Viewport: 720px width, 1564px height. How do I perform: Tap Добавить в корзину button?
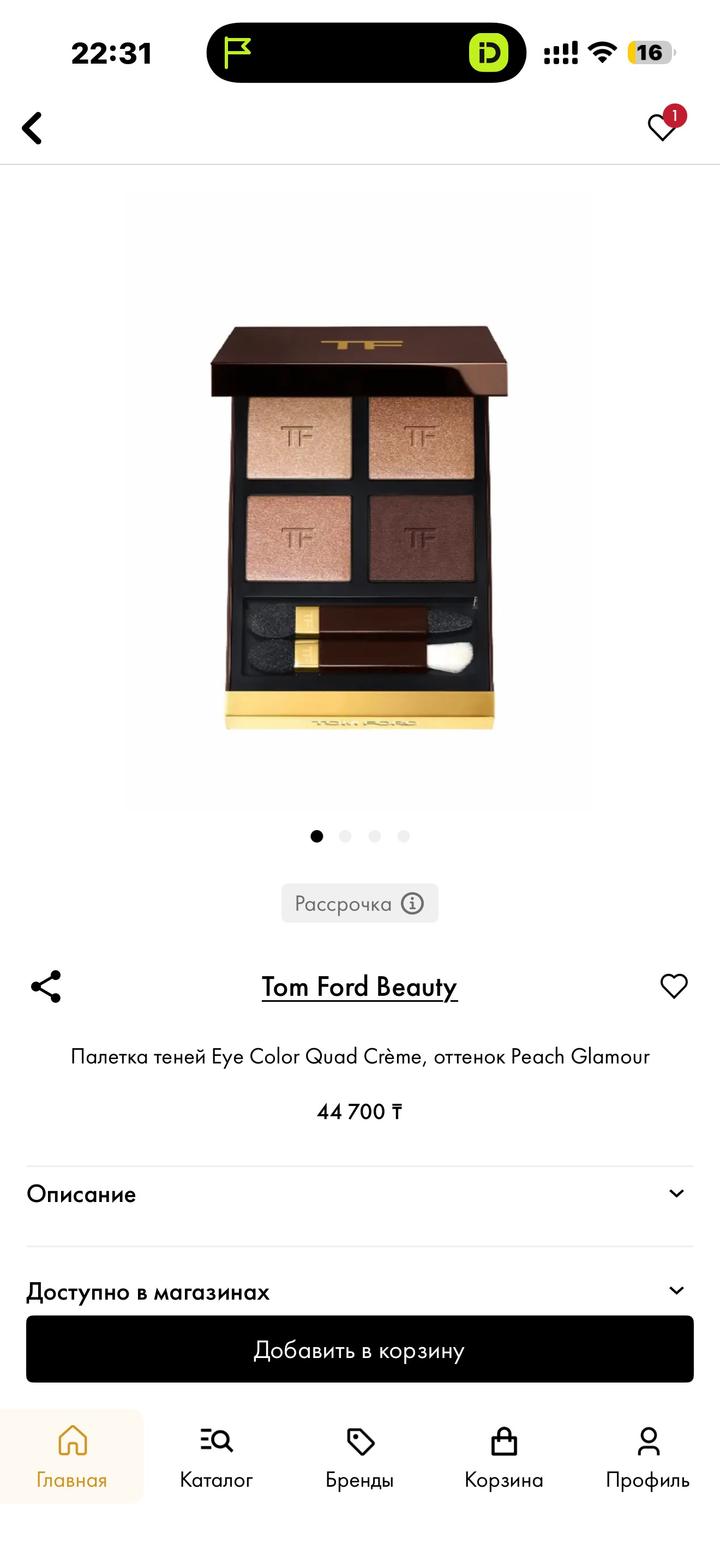point(359,1350)
